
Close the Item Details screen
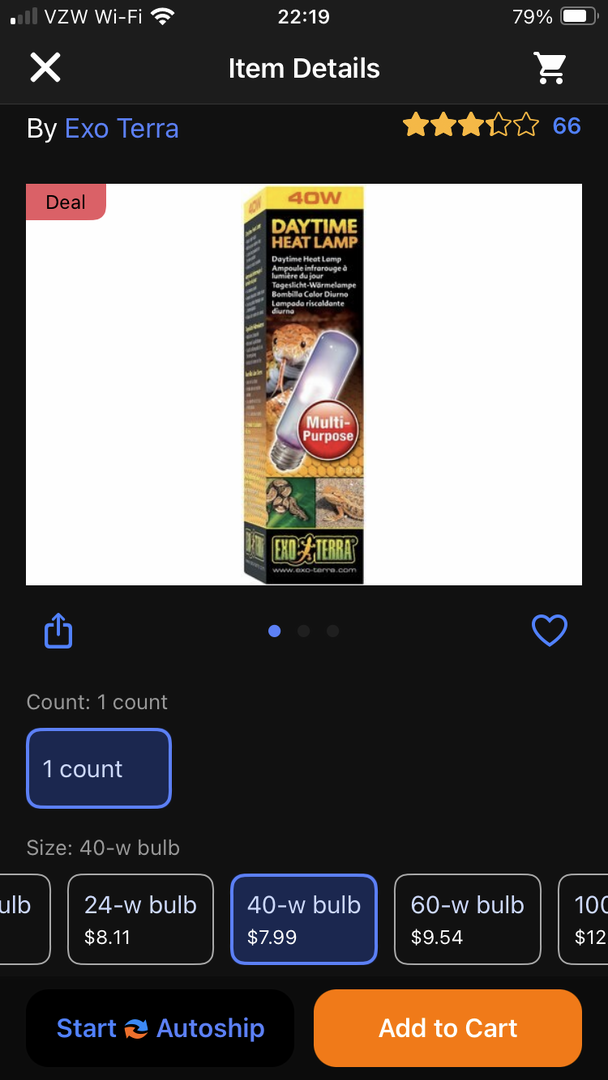45,68
